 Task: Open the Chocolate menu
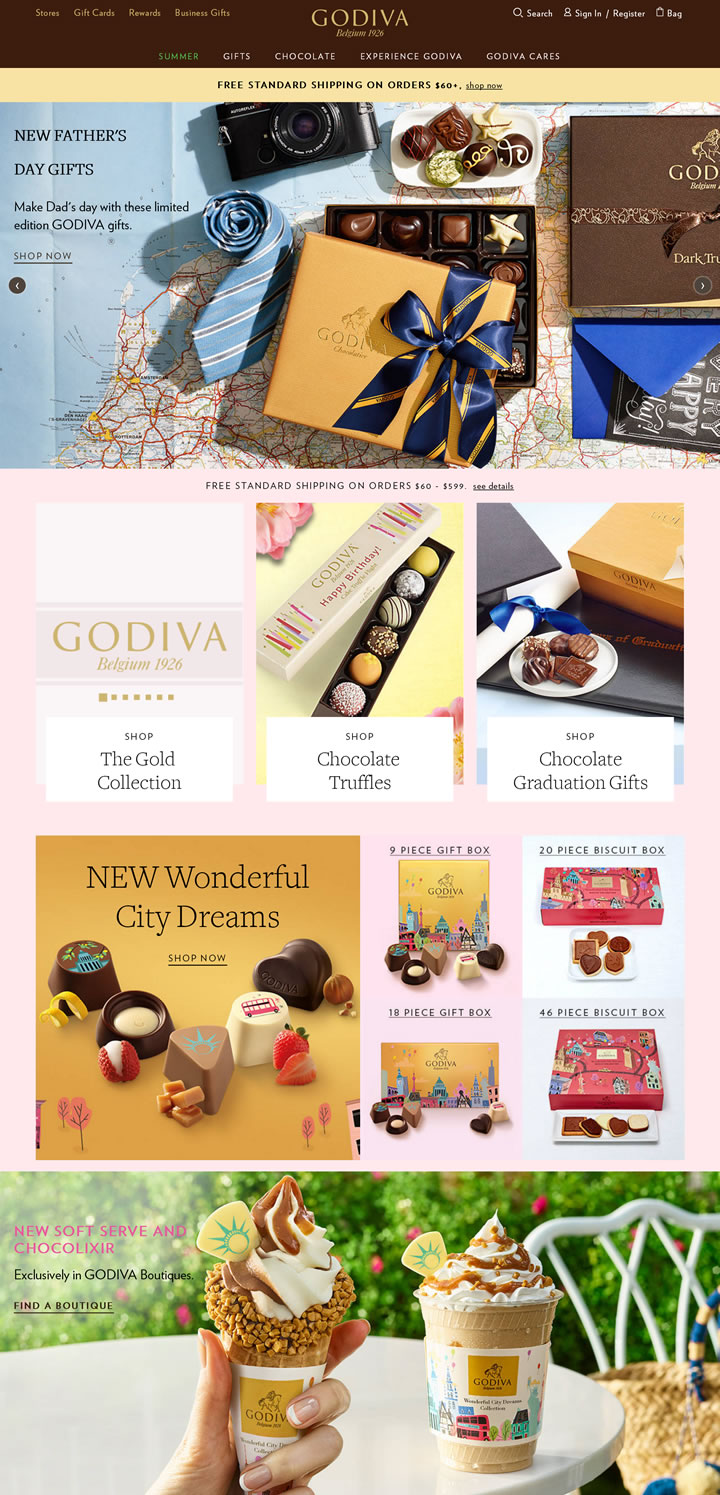point(305,56)
